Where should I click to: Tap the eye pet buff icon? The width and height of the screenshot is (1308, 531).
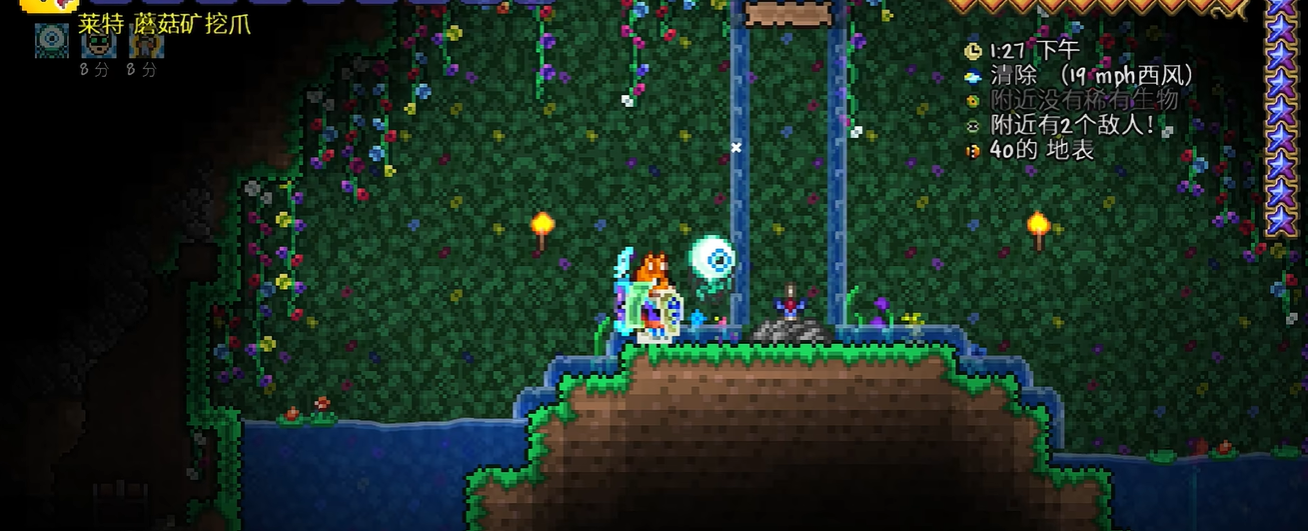coord(51,41)
